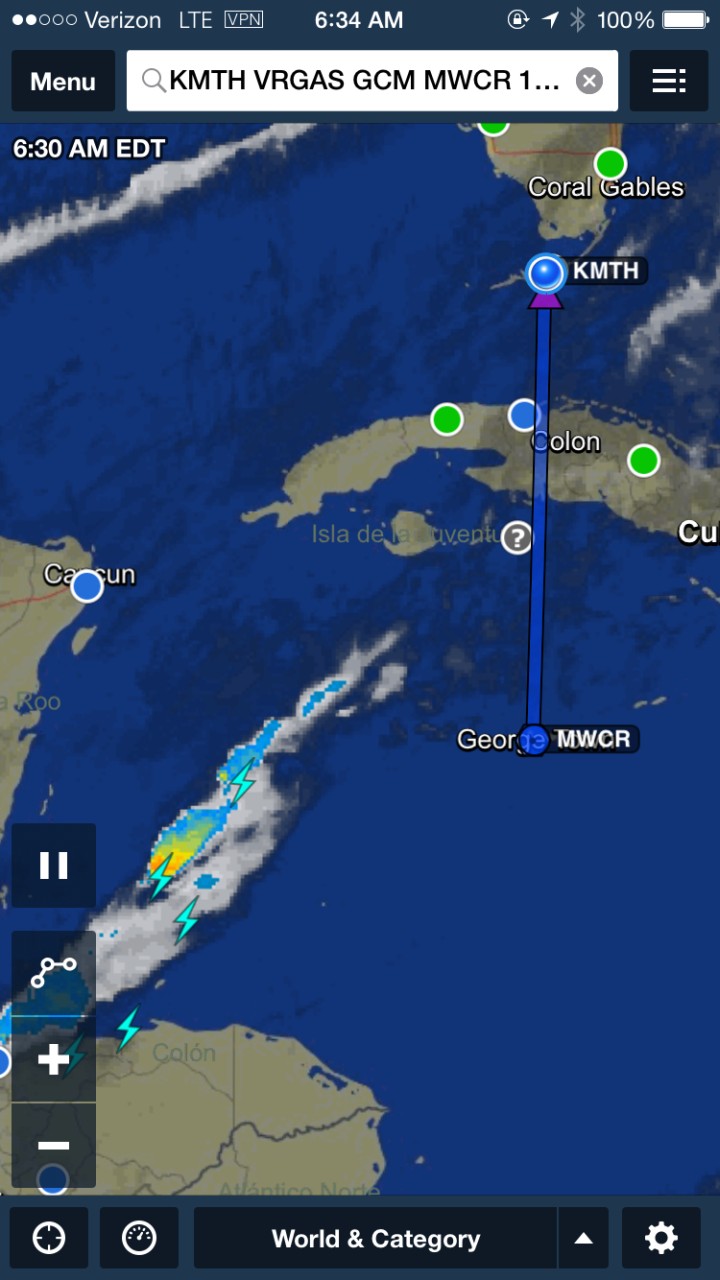Tap the question mark station marker

point(517,538)
